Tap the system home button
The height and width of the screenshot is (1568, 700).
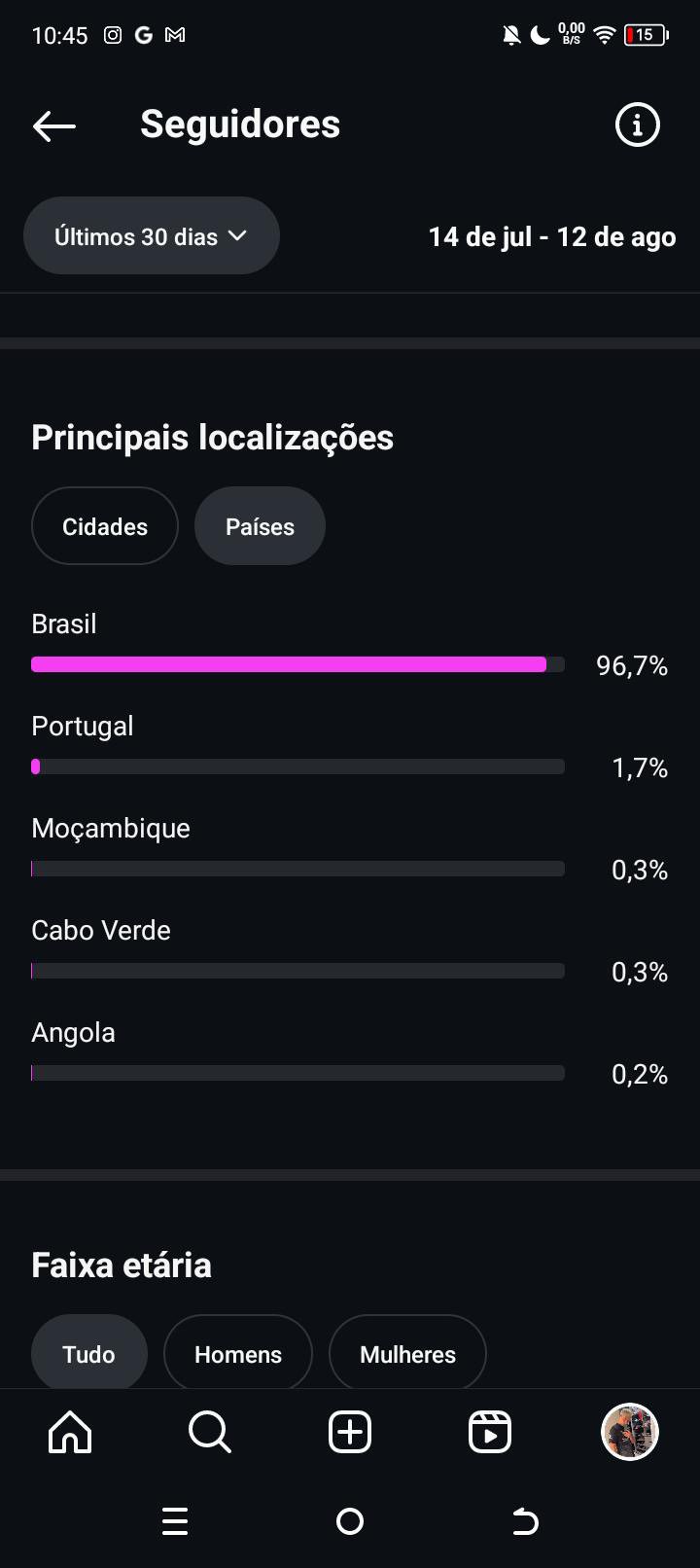(350, 1521)
